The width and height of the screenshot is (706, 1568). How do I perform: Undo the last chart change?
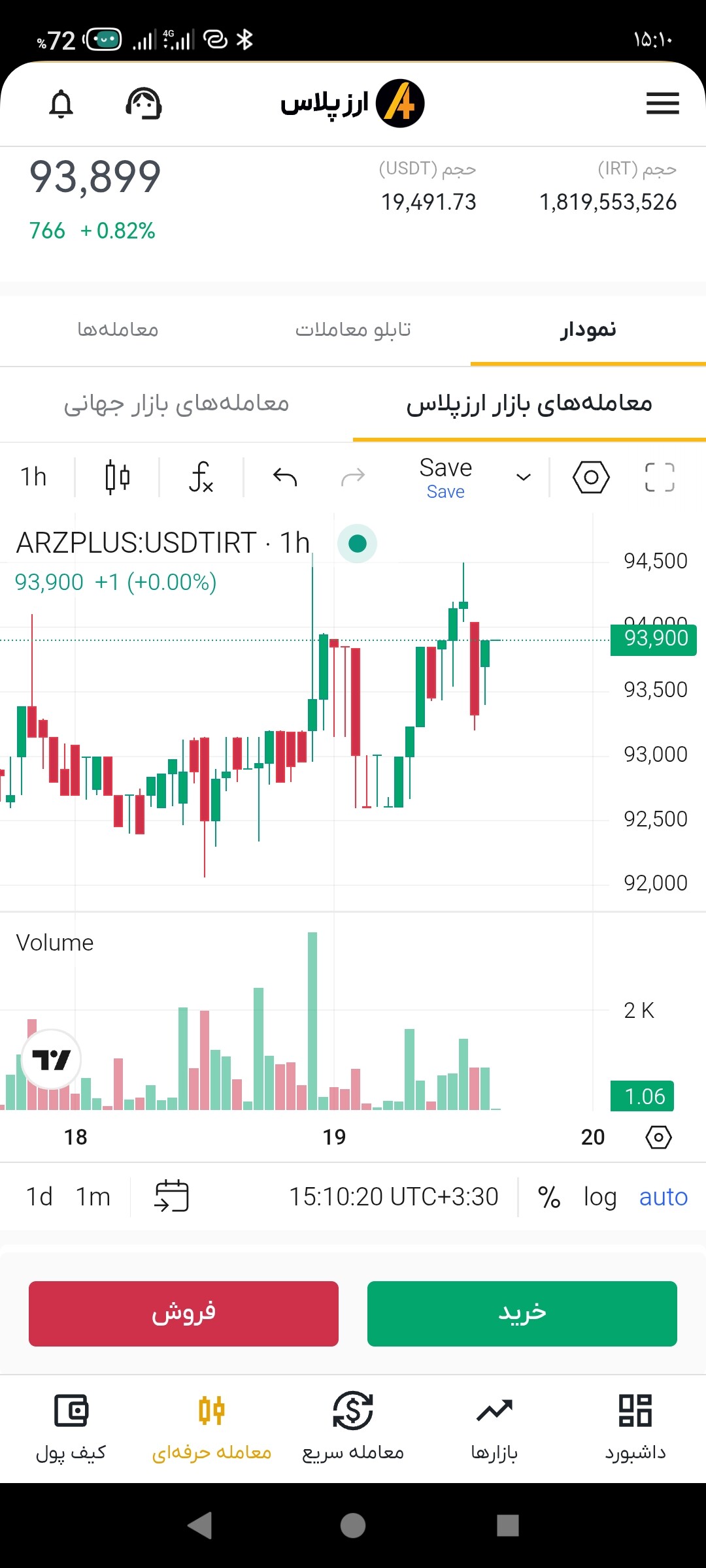(285, 478)
